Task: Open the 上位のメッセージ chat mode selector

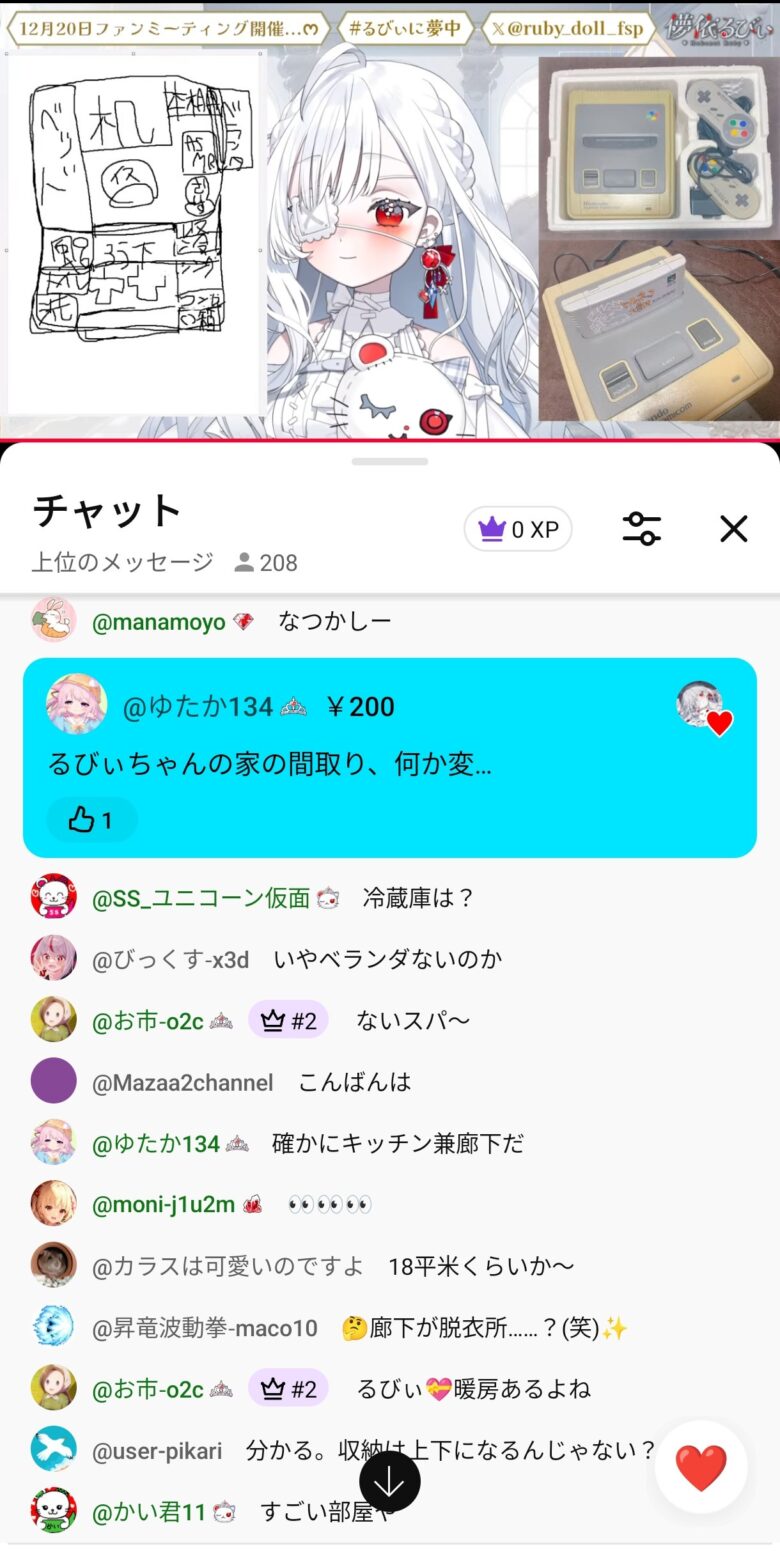Action: pos(122,563)
